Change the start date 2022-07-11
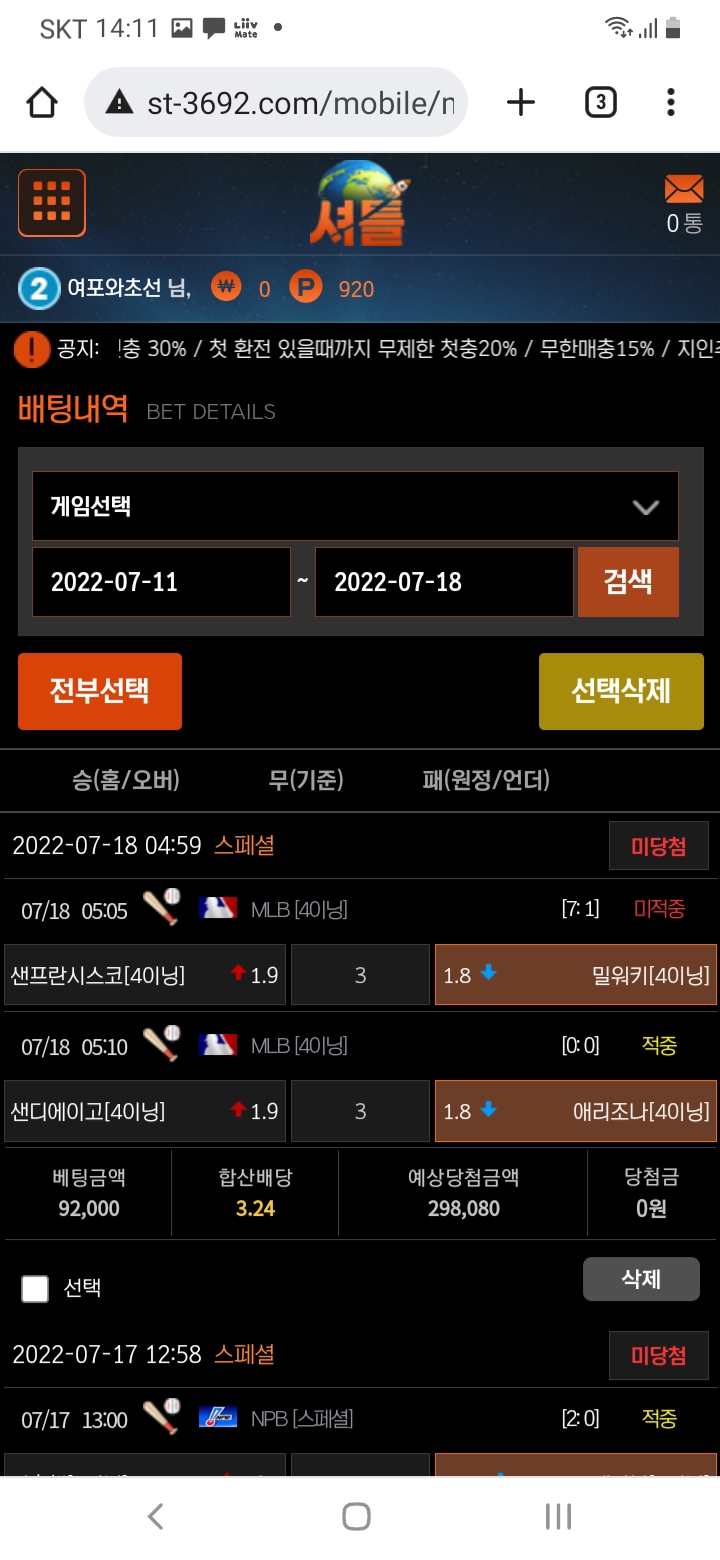Viewport: 720px width, 1560px height. (x=161, y=582)
